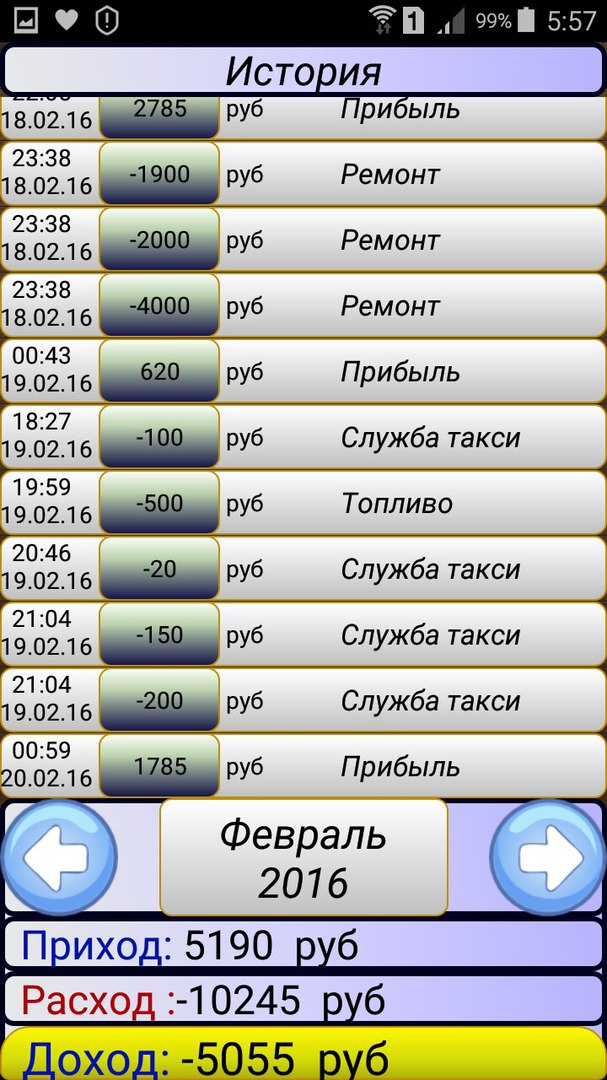Screen dimensions: 607x1080
Task: Open the -2000 руб Ремонт entry
Action: pos(303,240)
